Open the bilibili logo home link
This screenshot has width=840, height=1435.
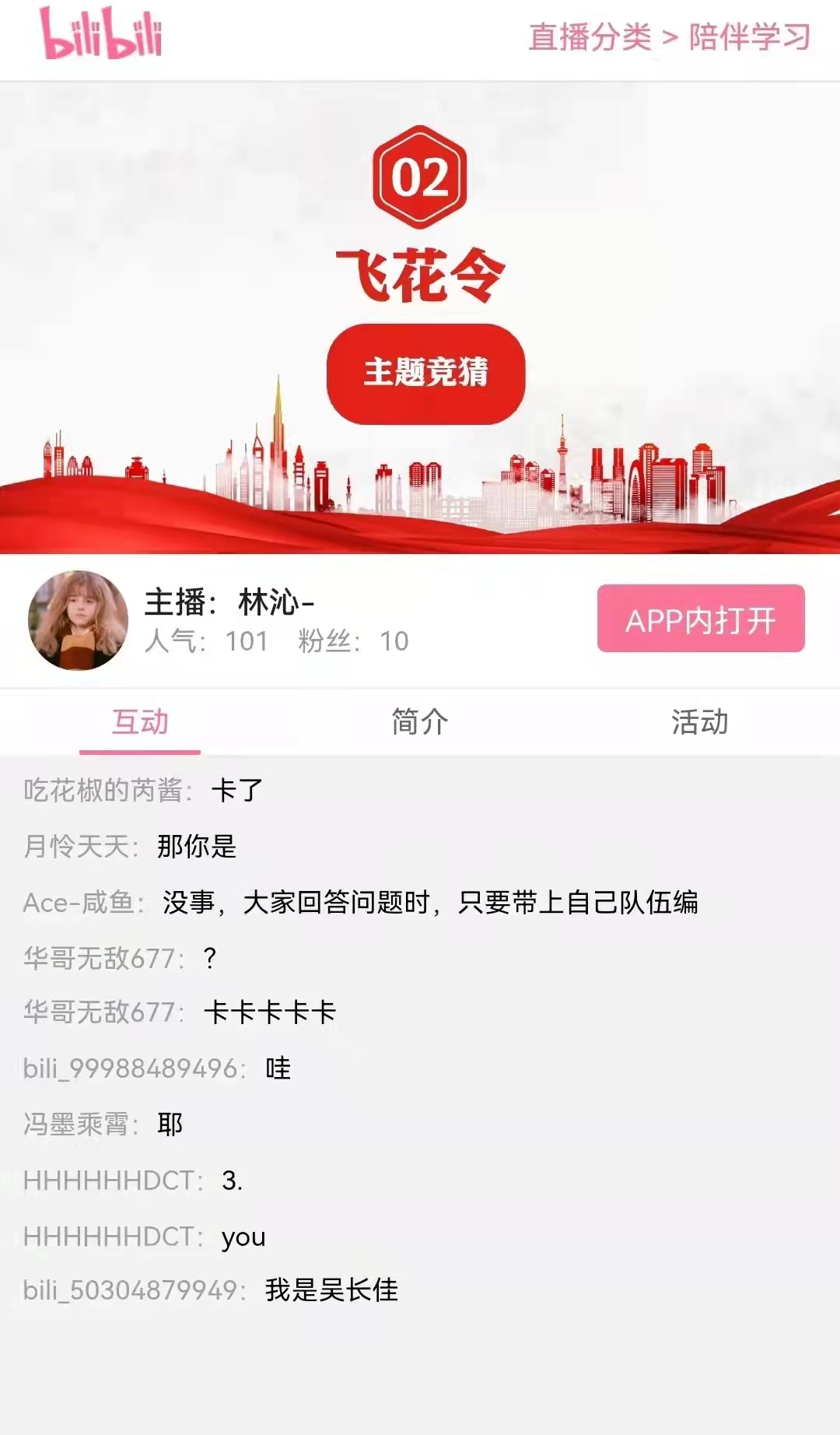101,34
